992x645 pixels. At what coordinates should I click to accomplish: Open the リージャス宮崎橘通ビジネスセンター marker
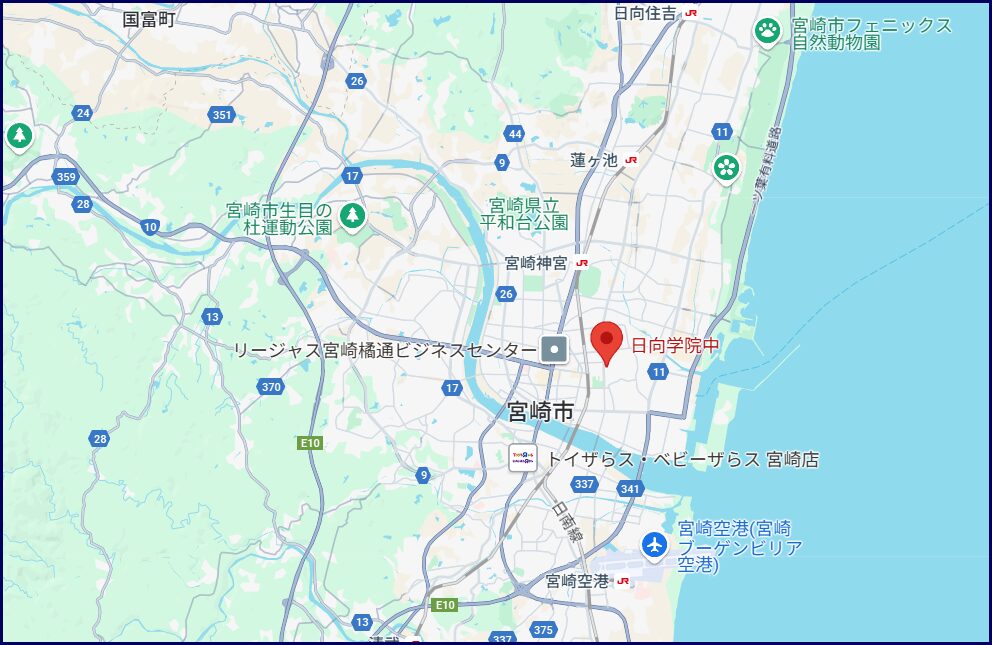[x=554, y=350]
